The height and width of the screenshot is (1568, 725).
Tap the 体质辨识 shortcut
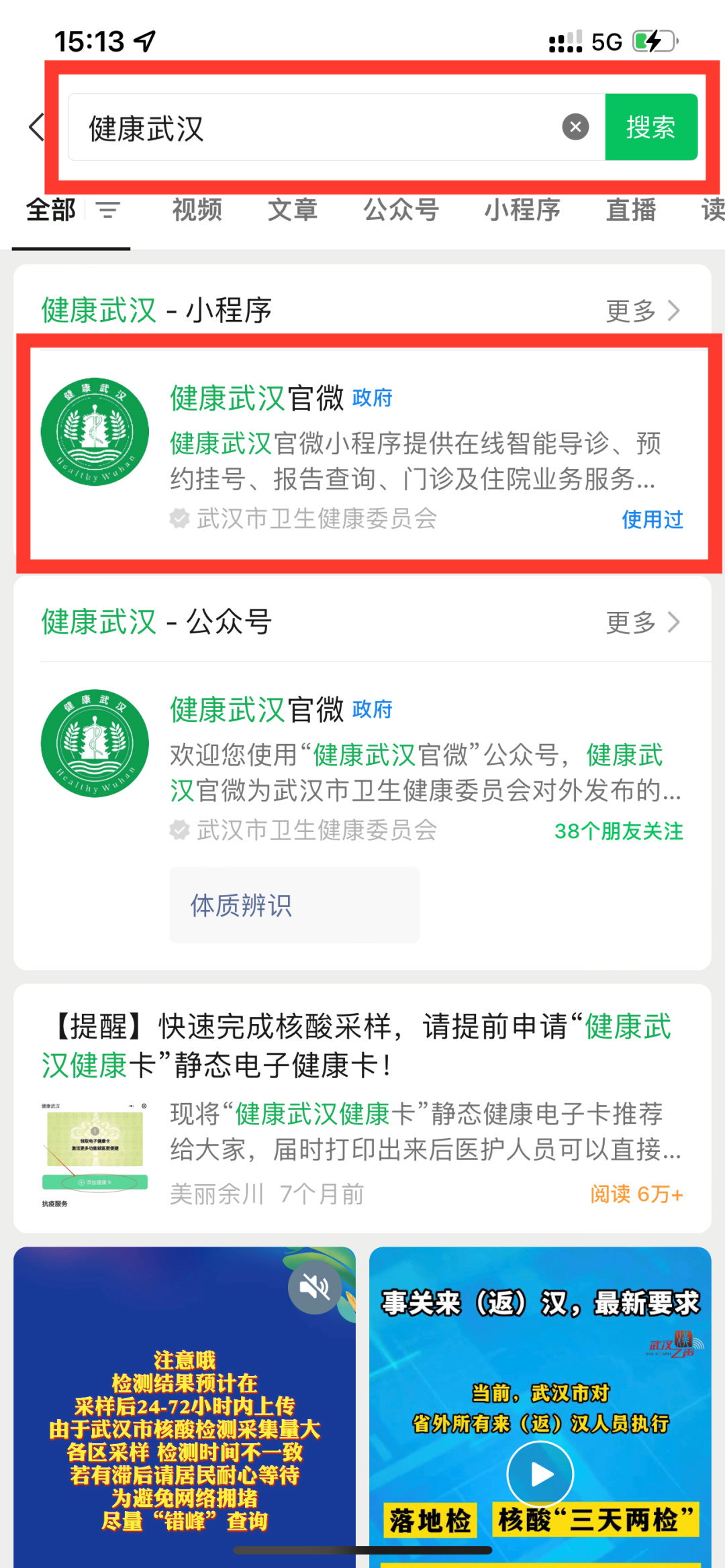click(294, 905)
